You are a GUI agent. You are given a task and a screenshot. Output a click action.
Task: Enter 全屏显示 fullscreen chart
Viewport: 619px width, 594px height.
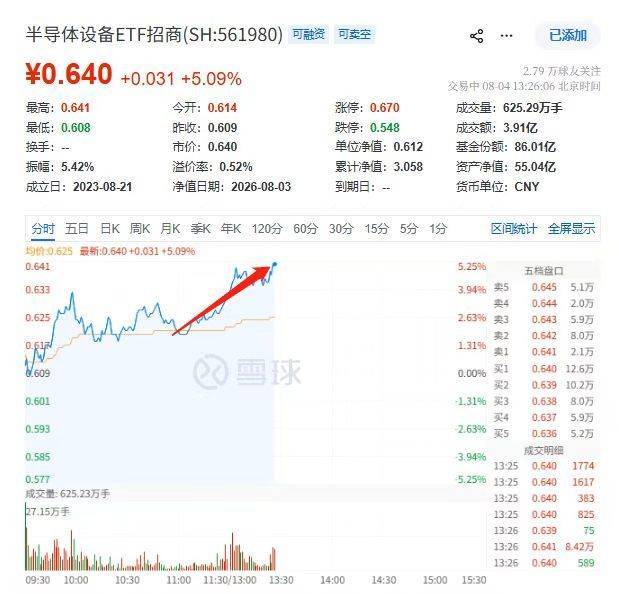pos(571,229)
